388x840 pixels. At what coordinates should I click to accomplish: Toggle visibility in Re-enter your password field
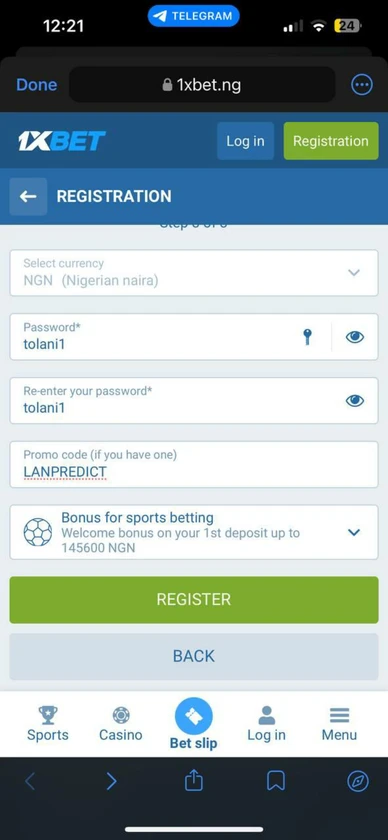355,401
